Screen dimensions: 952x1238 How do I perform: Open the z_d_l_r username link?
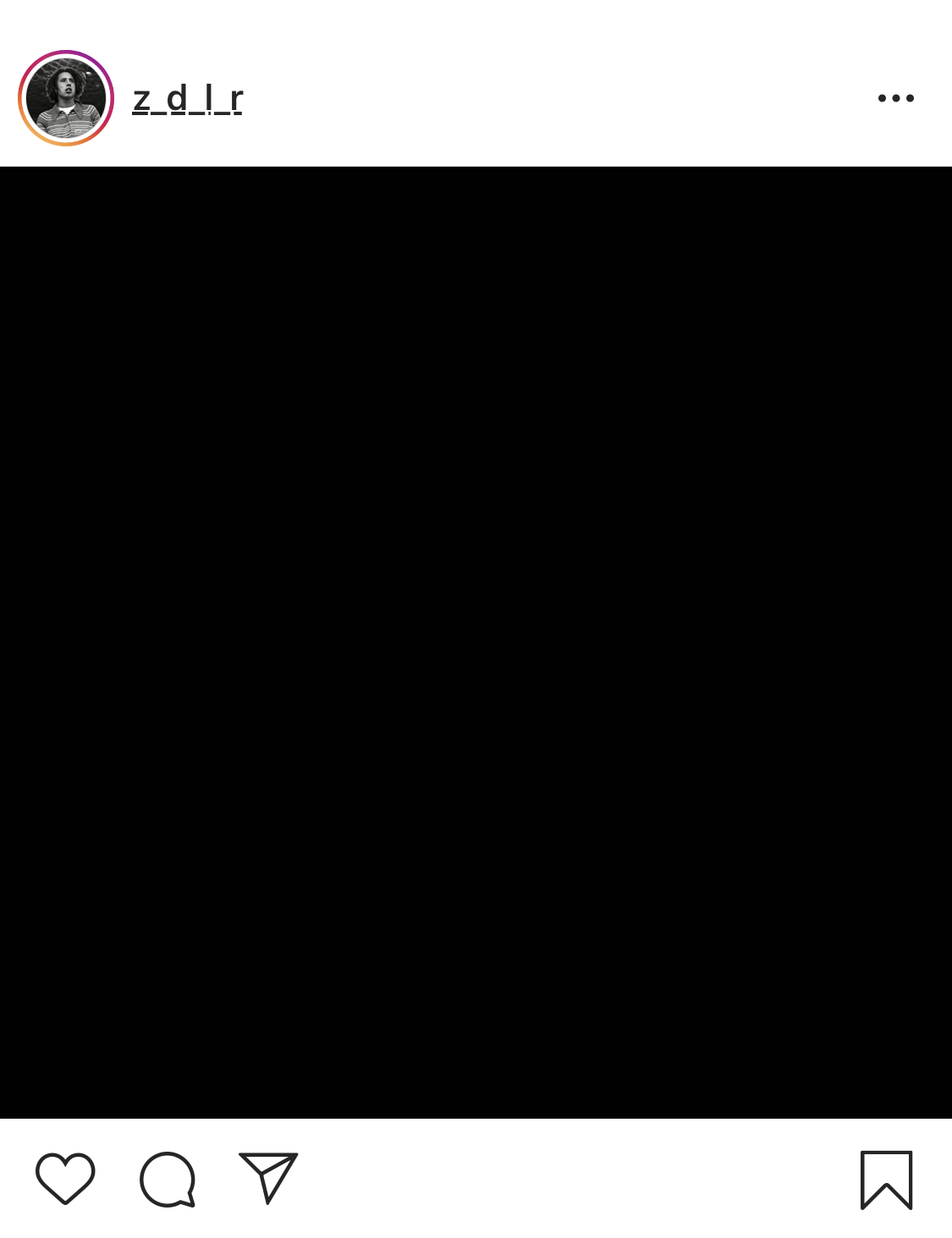pyautogui.click(x=187, y=99)
